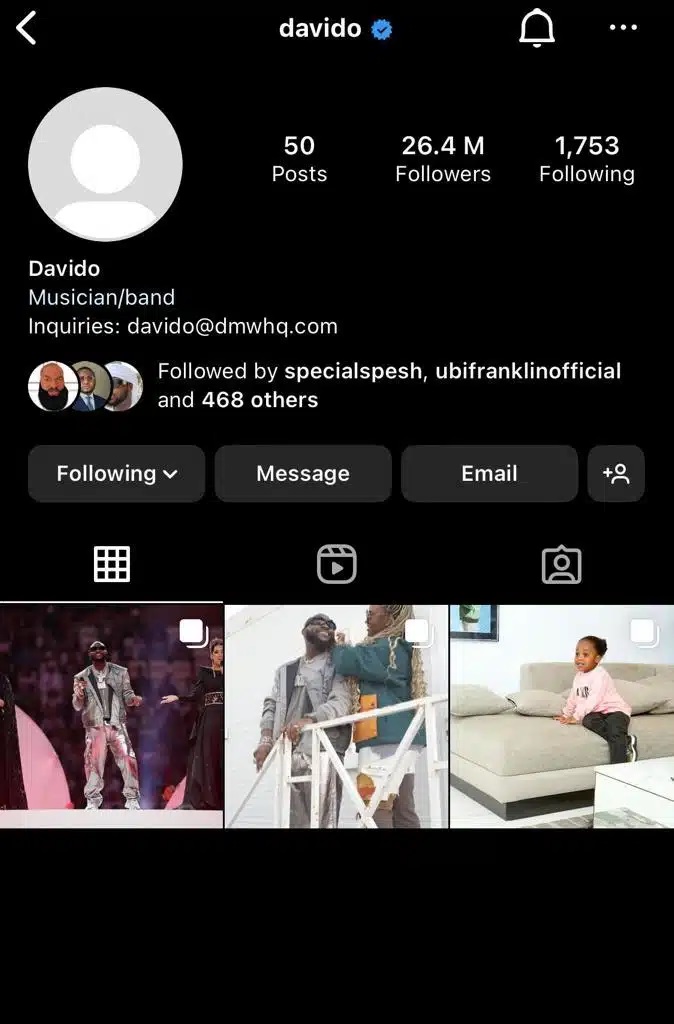Open suggested accounts with the add-person icon

(616, 473)
